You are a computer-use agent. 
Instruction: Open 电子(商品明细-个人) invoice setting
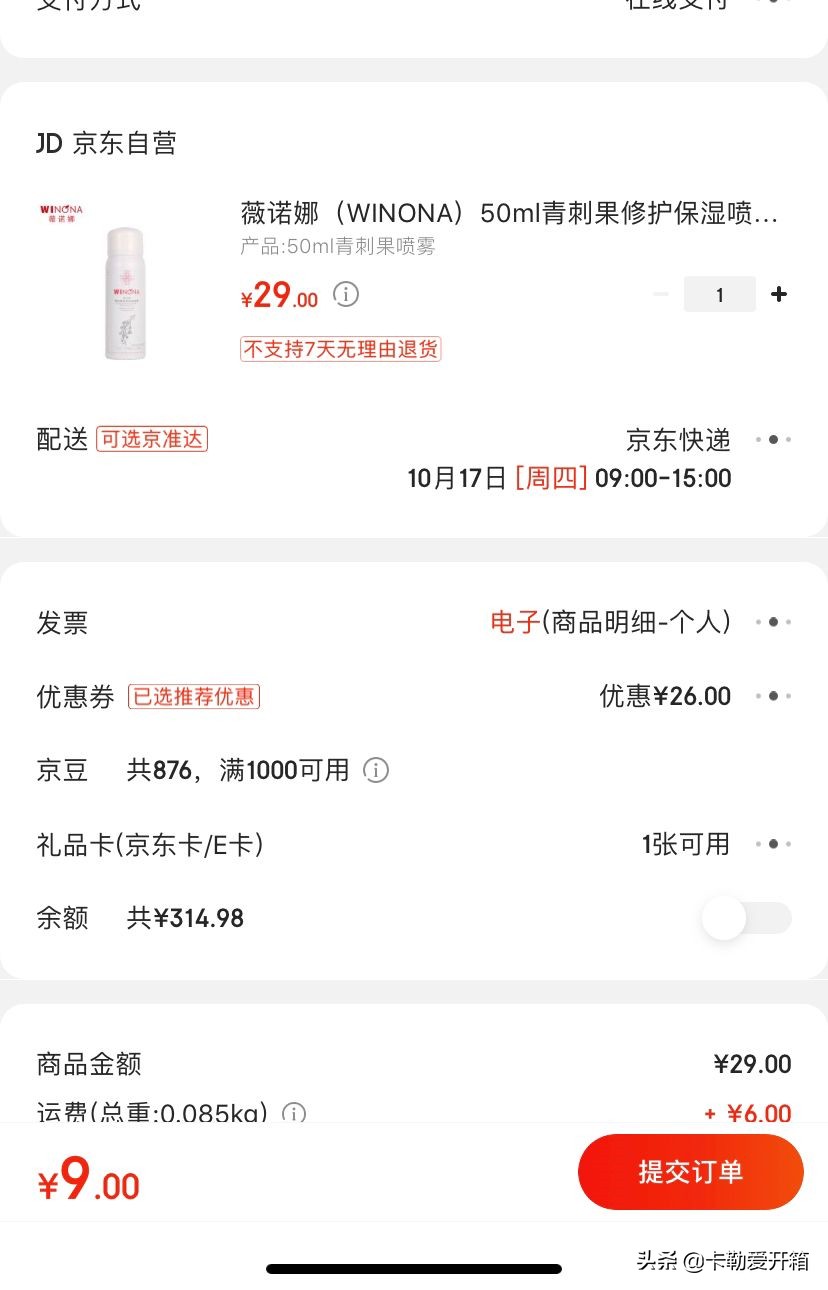coord(610,622)
